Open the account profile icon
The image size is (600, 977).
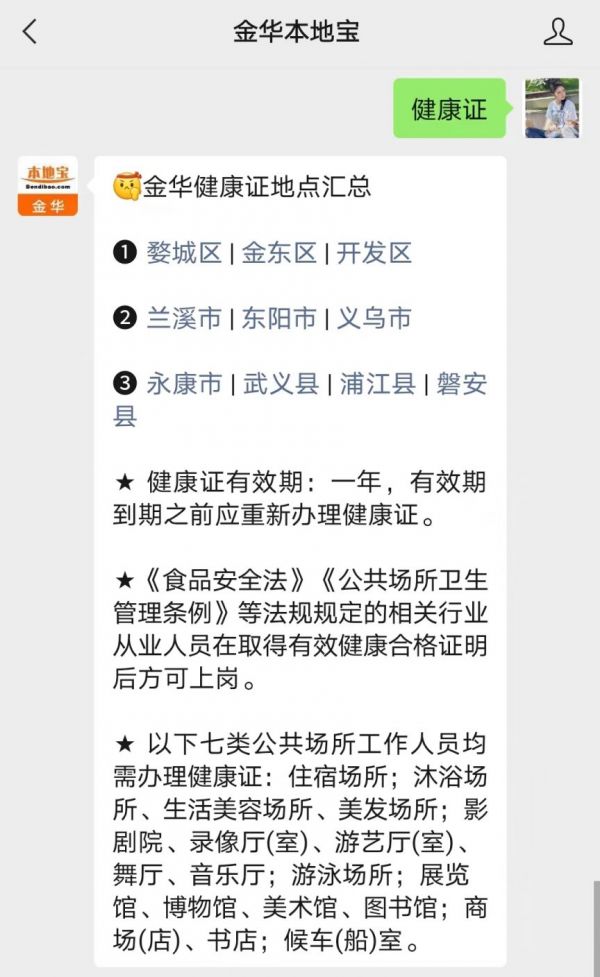pos(557,32)
